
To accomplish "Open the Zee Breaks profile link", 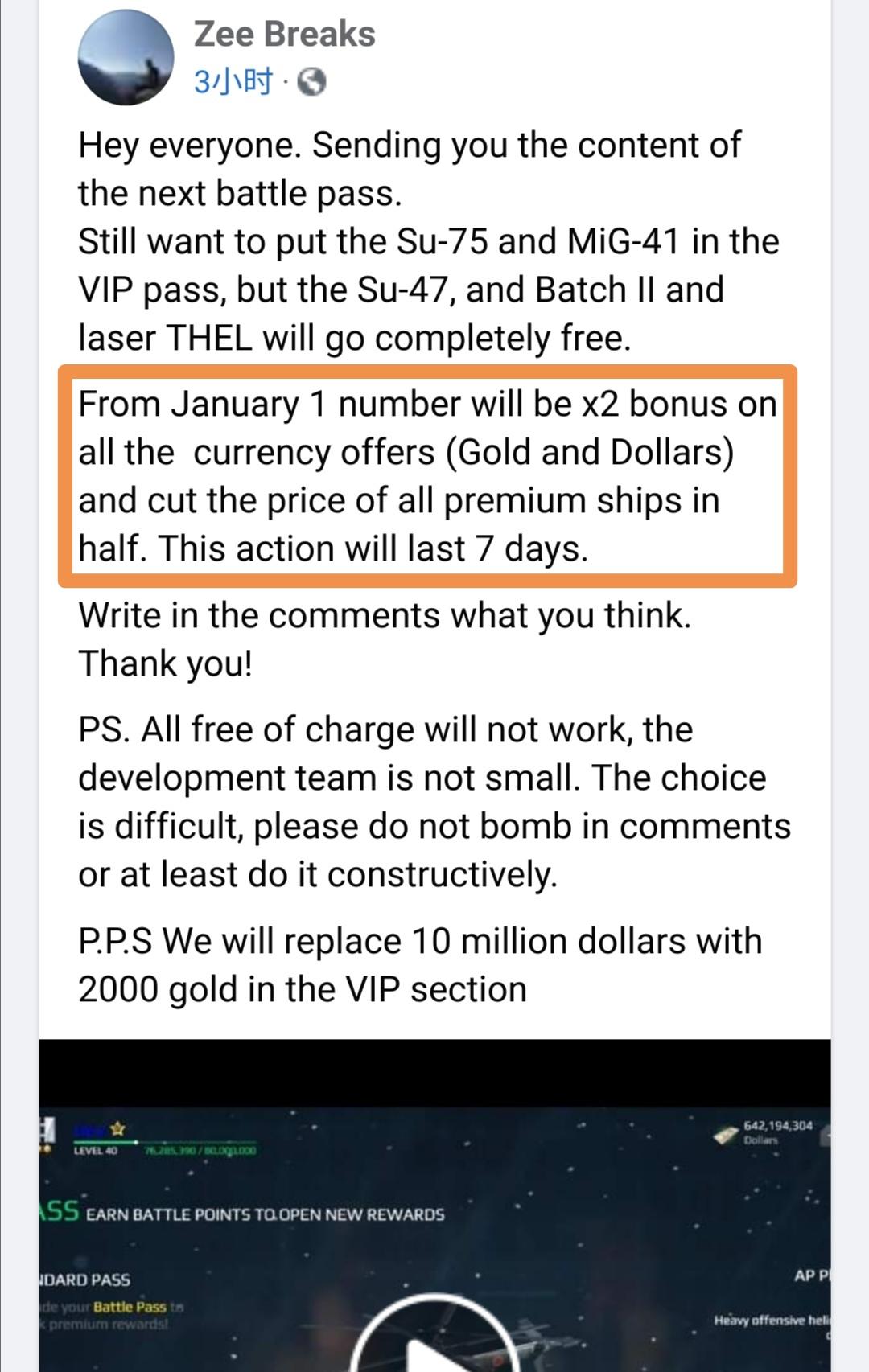I will (x=283, y=35).
